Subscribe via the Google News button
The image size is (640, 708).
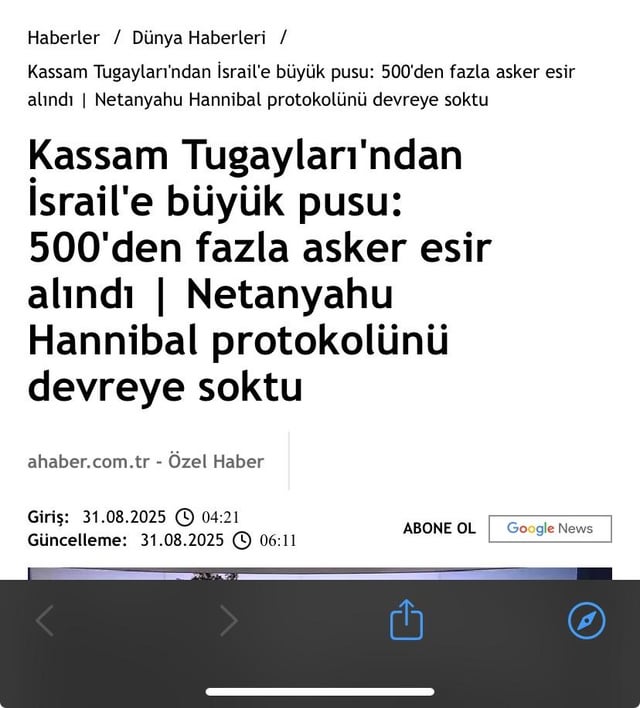coord(550,528)
